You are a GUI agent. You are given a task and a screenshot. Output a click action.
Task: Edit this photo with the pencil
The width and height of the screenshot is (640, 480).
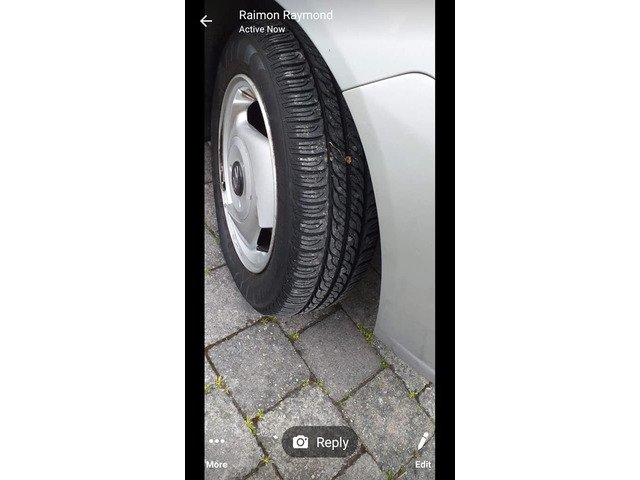coord(423,447)
